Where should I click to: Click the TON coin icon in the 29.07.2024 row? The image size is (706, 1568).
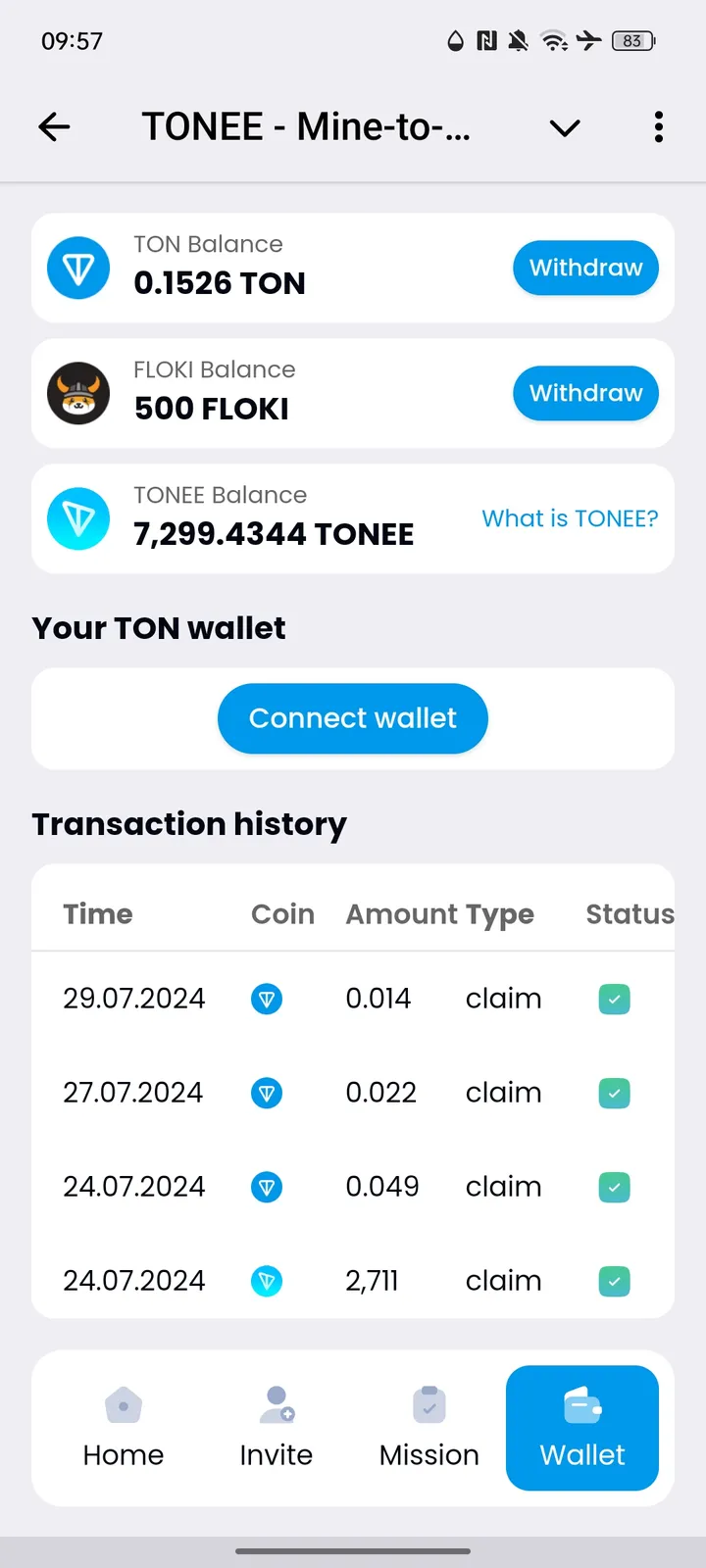click(267, 999)
